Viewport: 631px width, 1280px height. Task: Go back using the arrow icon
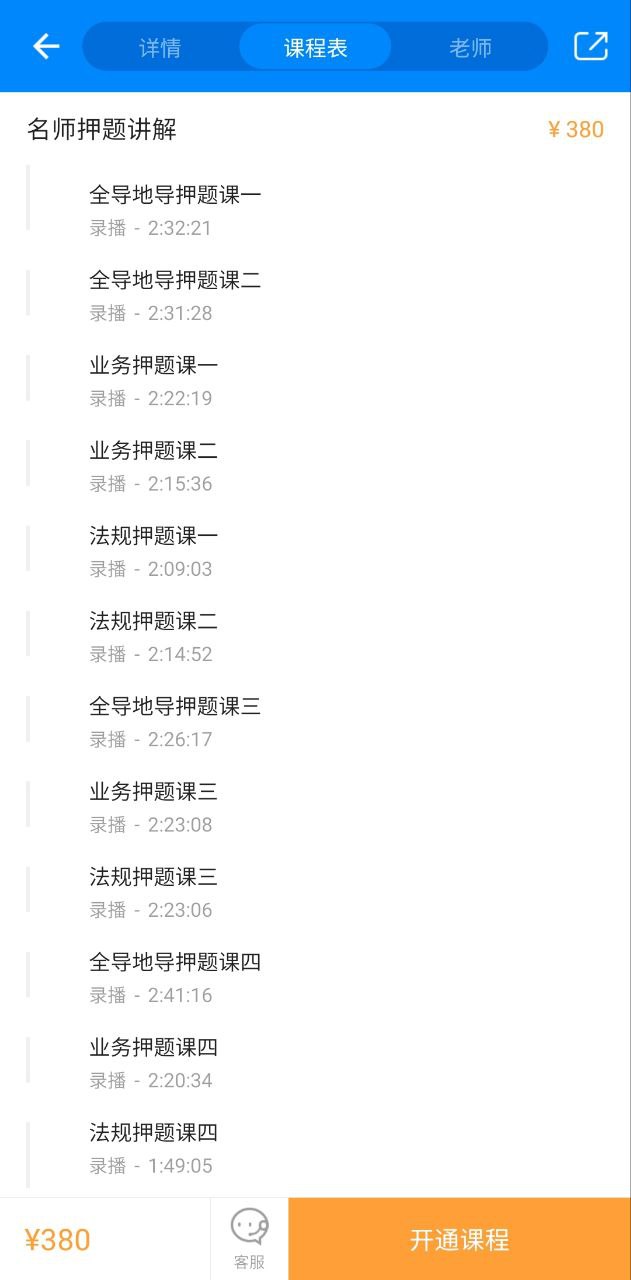46,46
